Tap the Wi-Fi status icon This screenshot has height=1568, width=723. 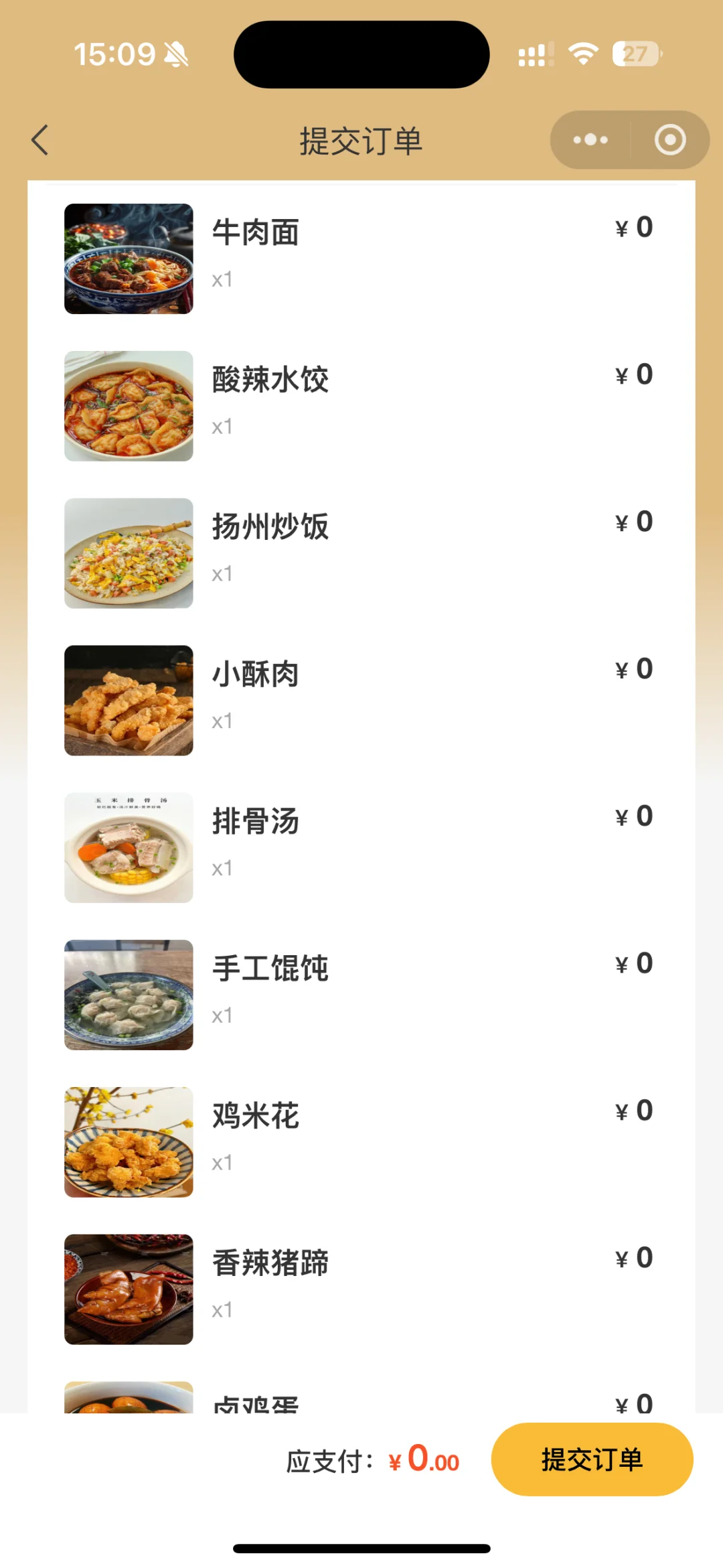pyautogui.click(x=581, y=54)
